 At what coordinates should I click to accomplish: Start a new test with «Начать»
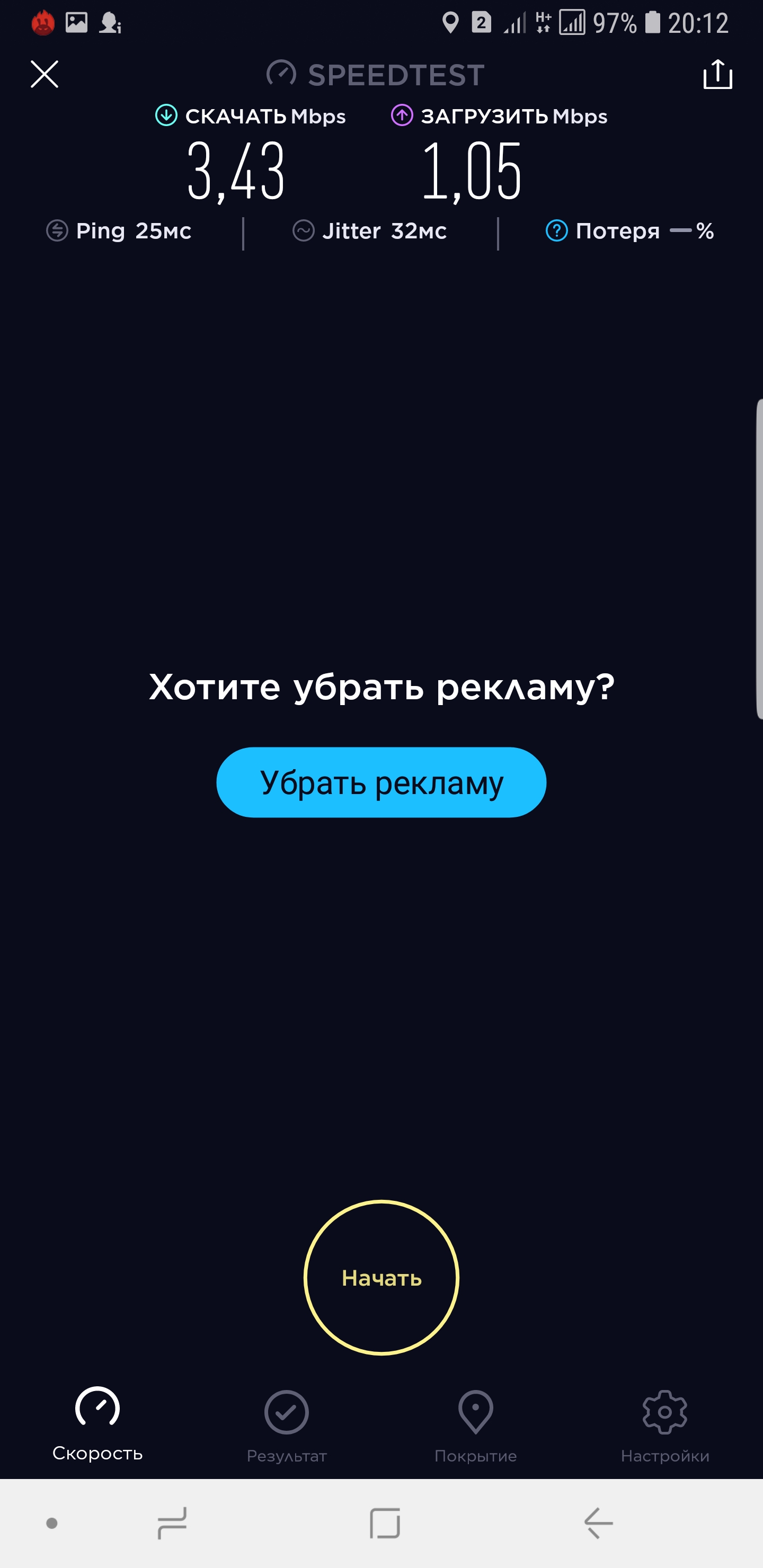click(381, 1278)
